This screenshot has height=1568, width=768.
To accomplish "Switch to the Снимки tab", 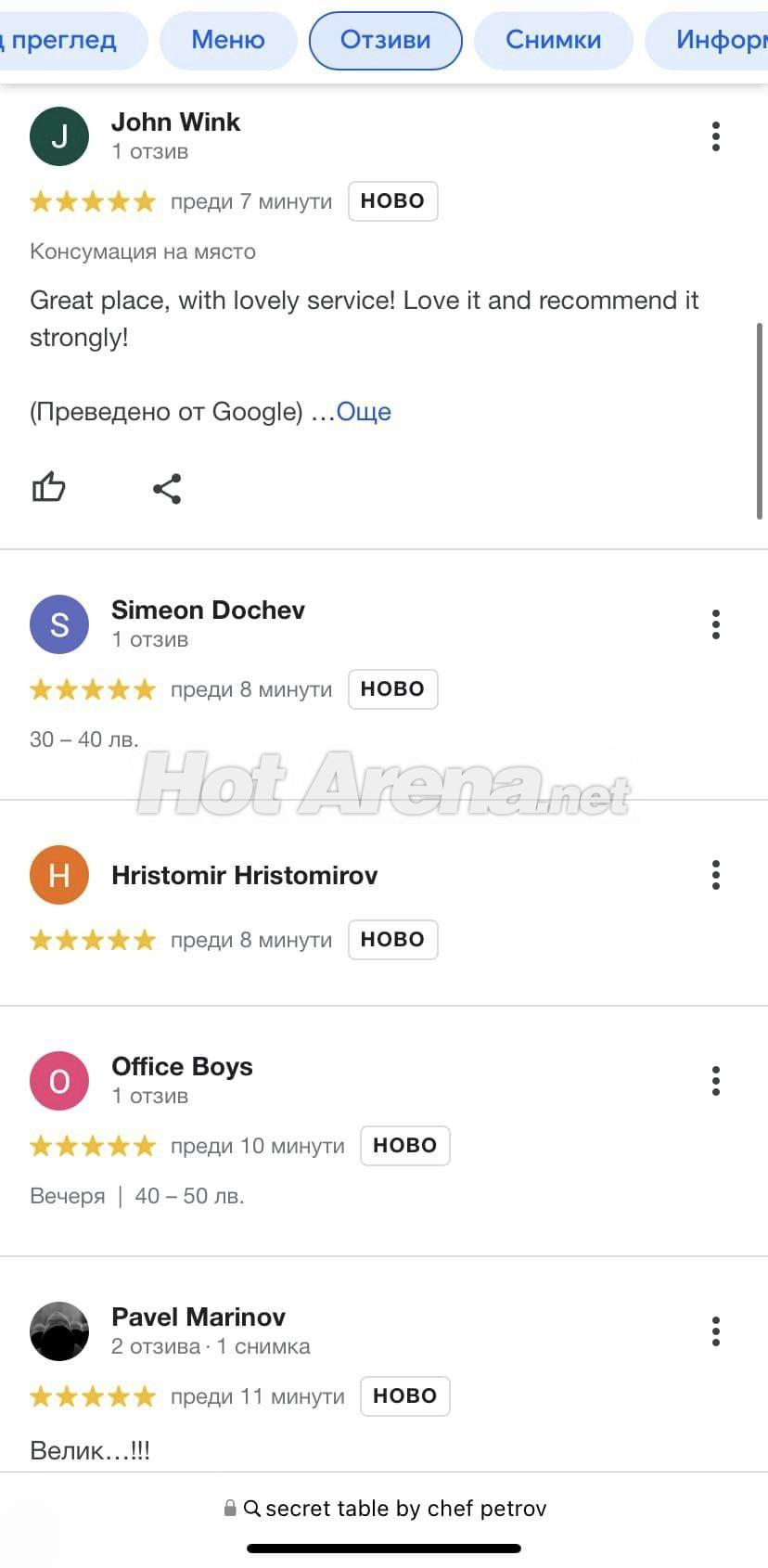I will (x=553, y=40).
